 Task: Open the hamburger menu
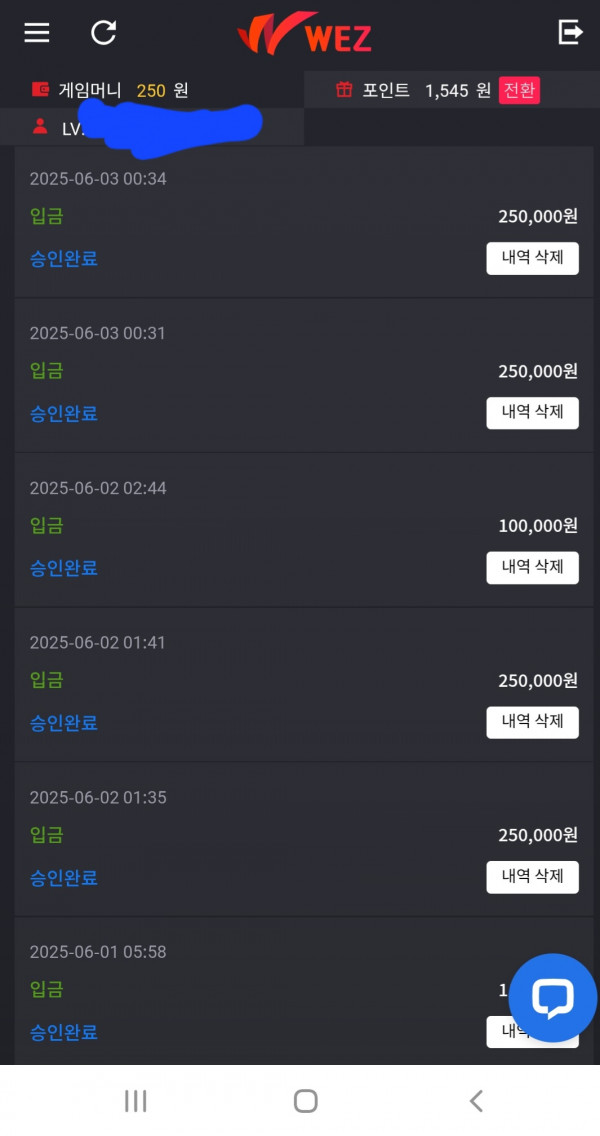(x=37, y=33)
